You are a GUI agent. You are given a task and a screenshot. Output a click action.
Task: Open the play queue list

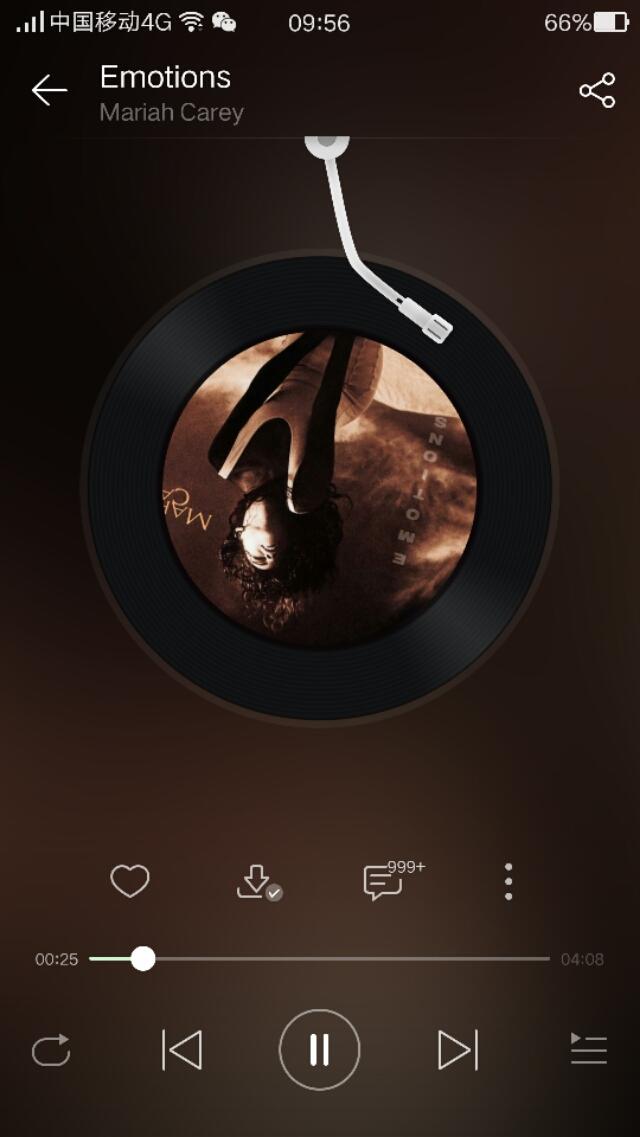tap(589, 1050)
